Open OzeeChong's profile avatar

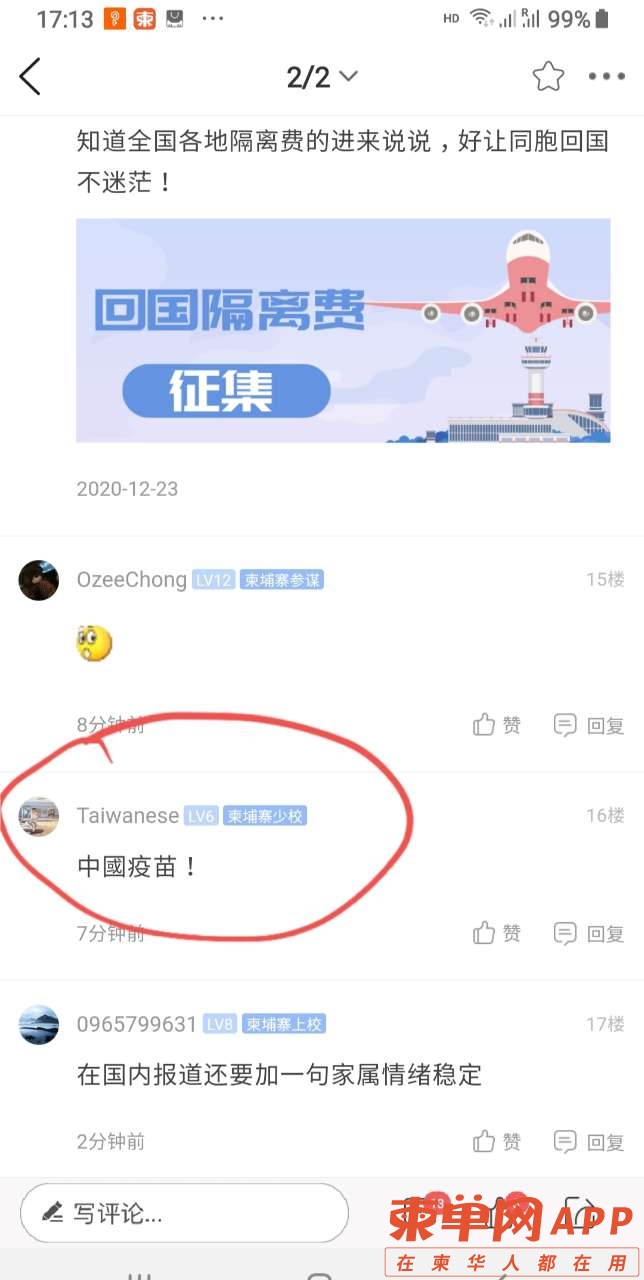[39, 580]
